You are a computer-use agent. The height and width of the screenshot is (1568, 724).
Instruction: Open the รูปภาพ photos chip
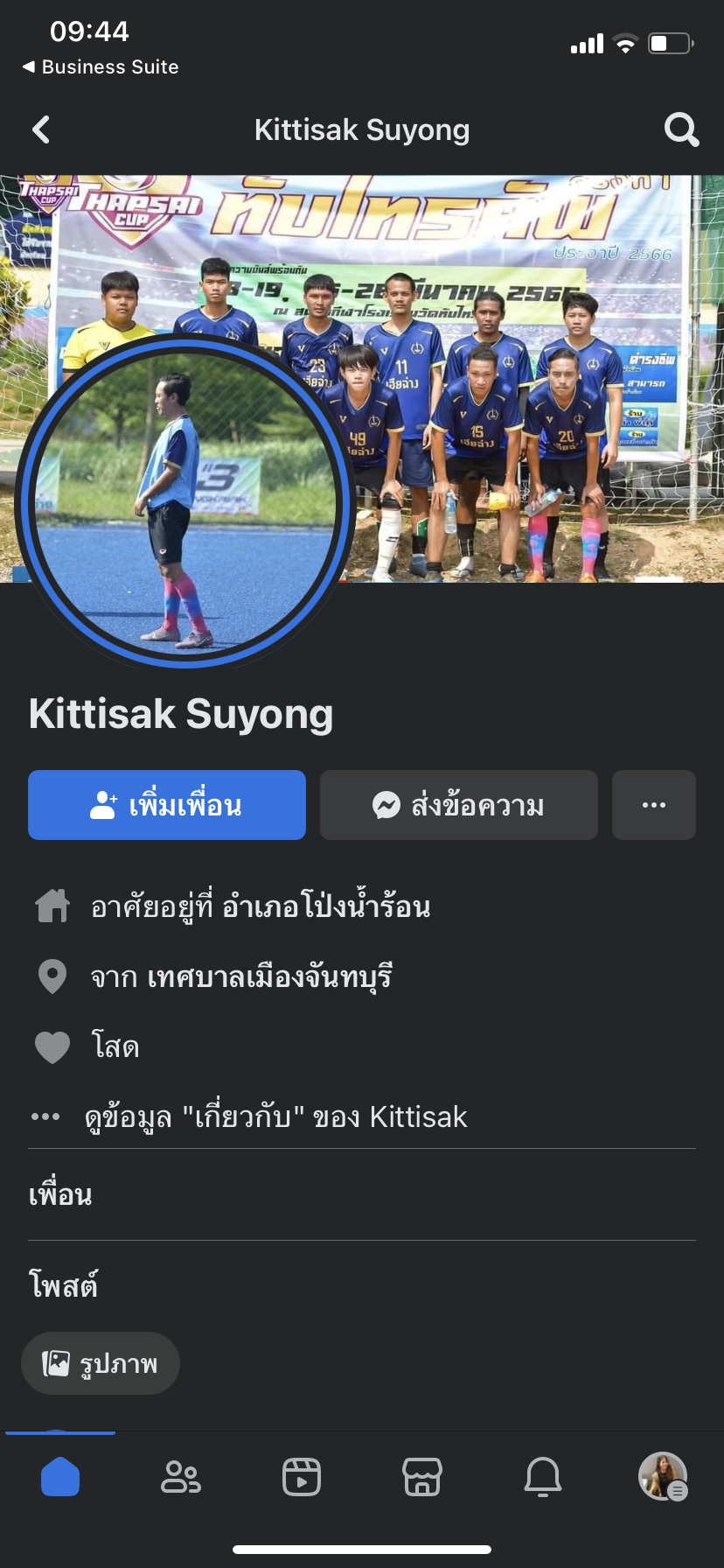point(101,1363)
